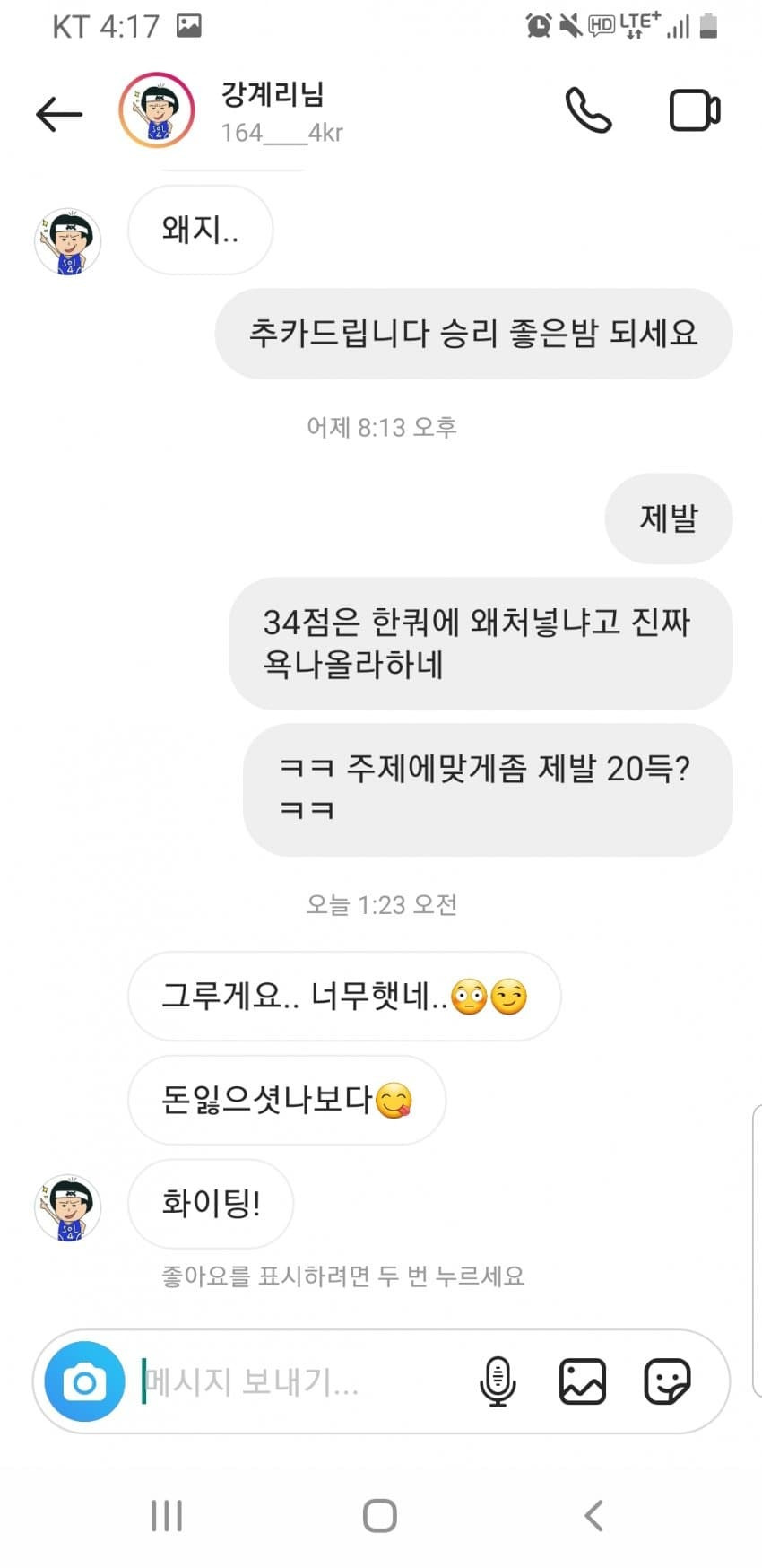Tap the system home button
The height and width of the screenshot is (1568, 762).
[x=380, y=1516]
